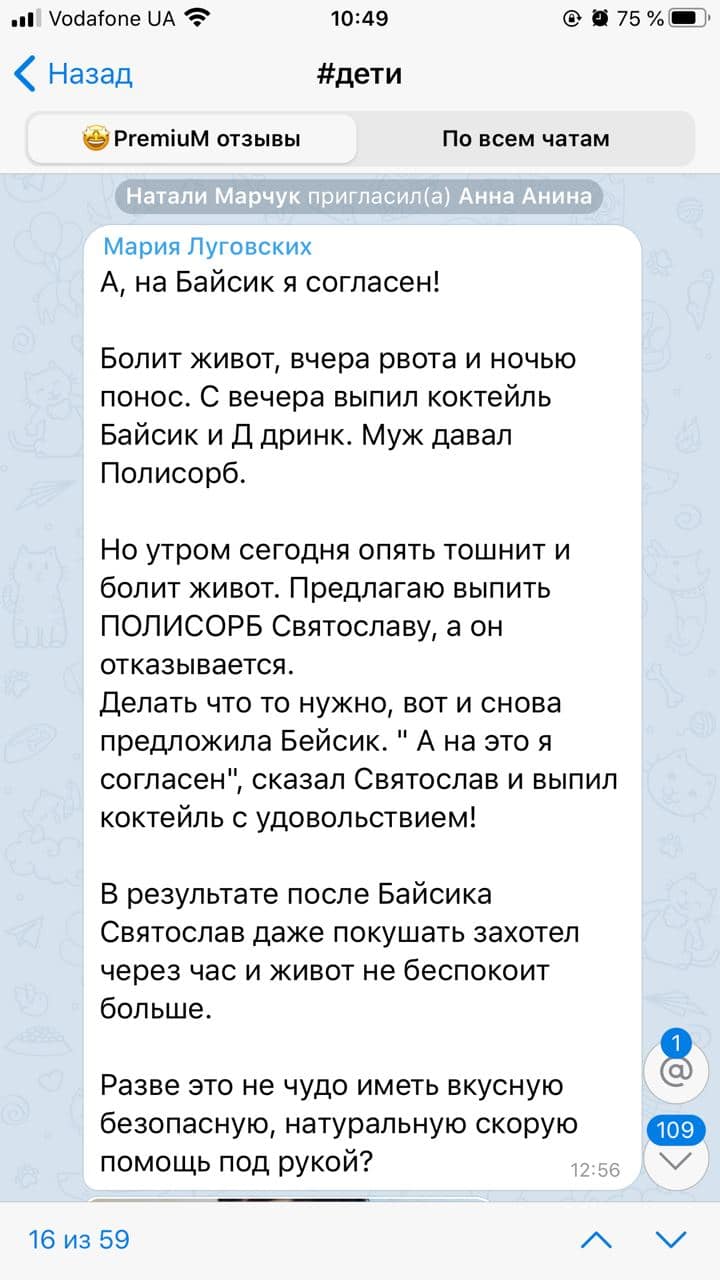
Task: Go back via Назад button
Action: point(74,75)
